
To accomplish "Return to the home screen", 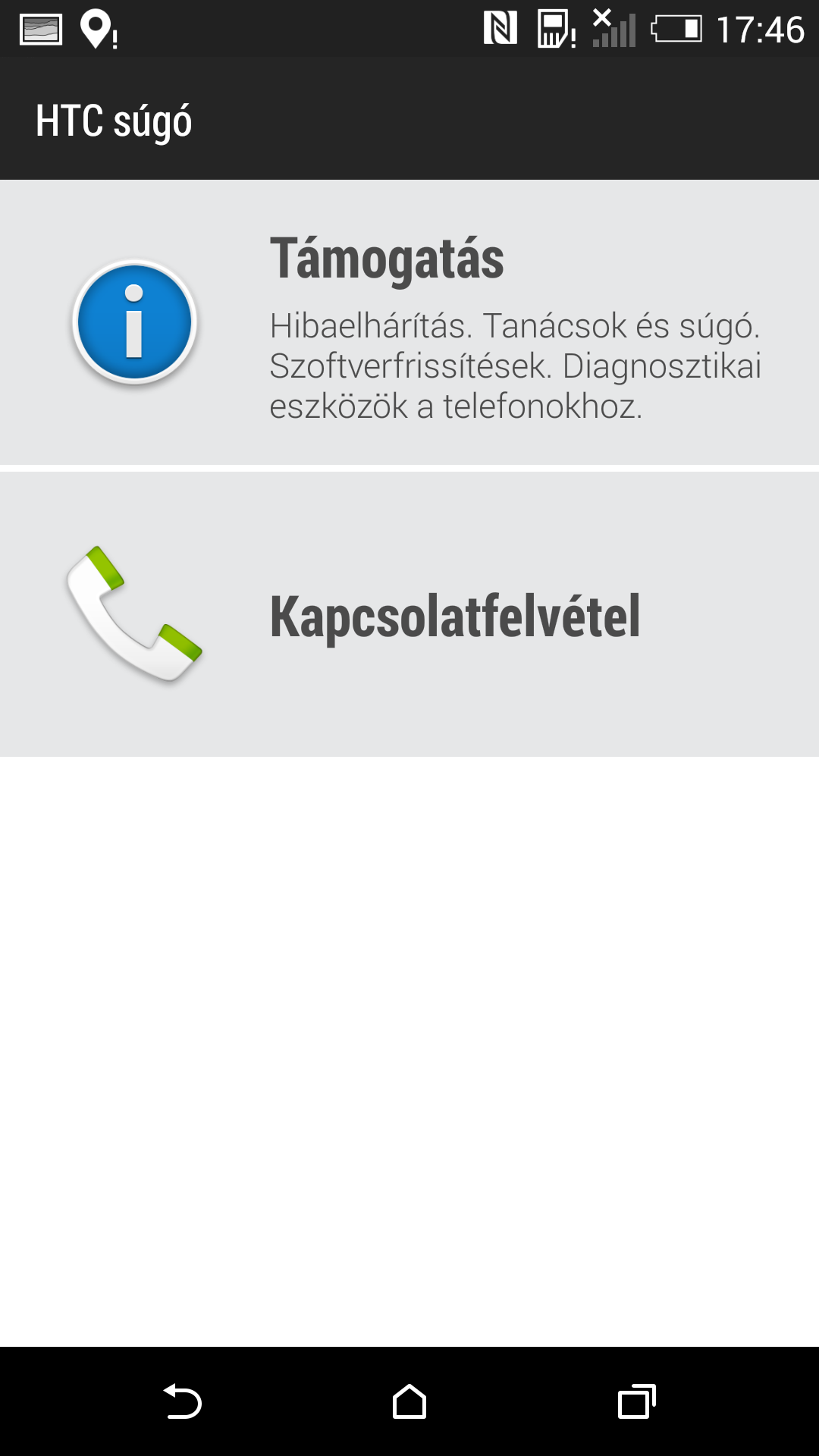I will [409, 1401].
